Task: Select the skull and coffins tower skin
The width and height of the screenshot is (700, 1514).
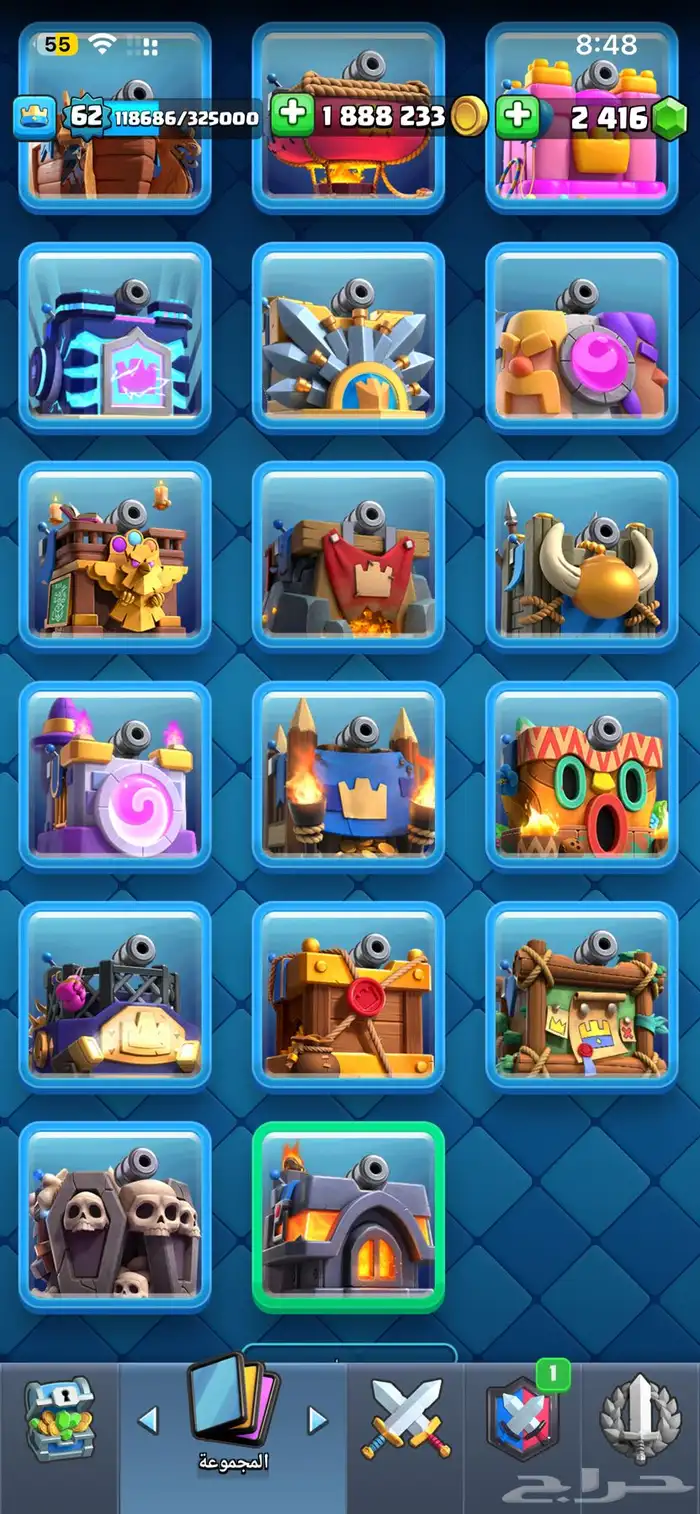Action: 115,1216
